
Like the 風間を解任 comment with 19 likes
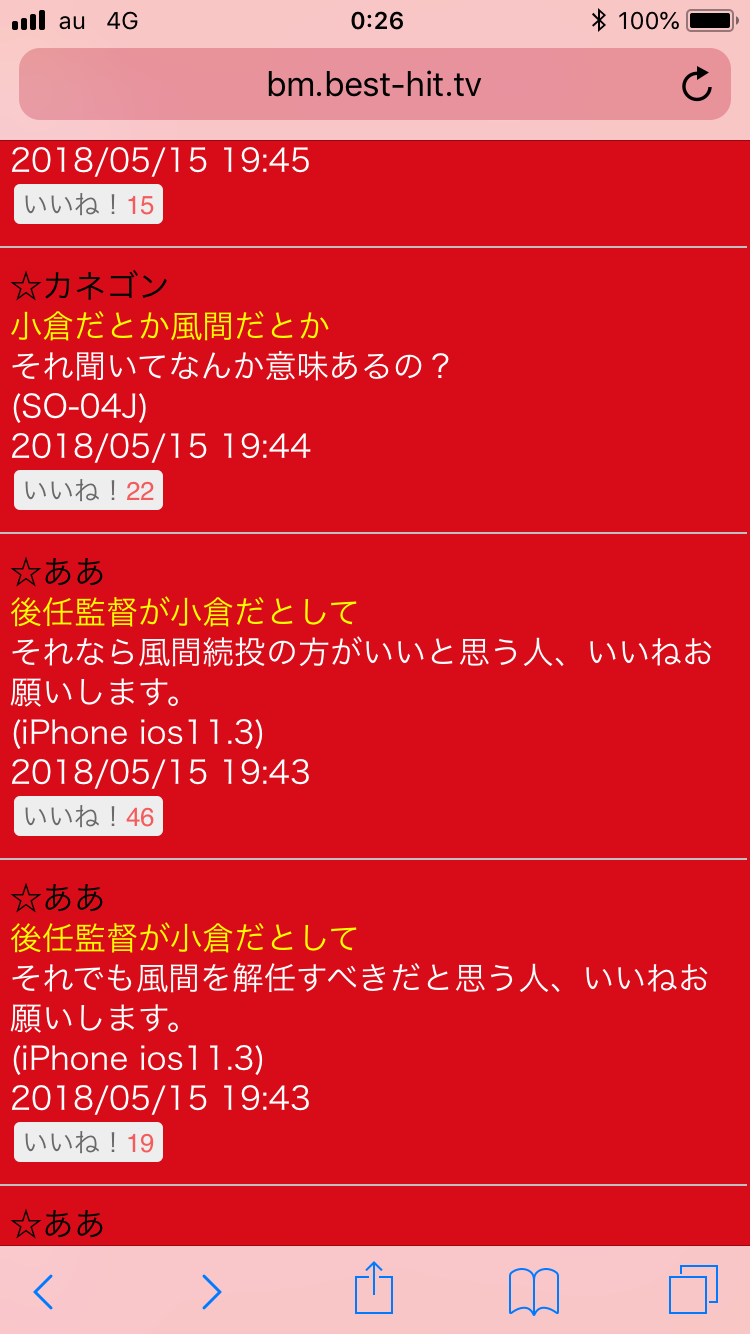(88, 1143)
